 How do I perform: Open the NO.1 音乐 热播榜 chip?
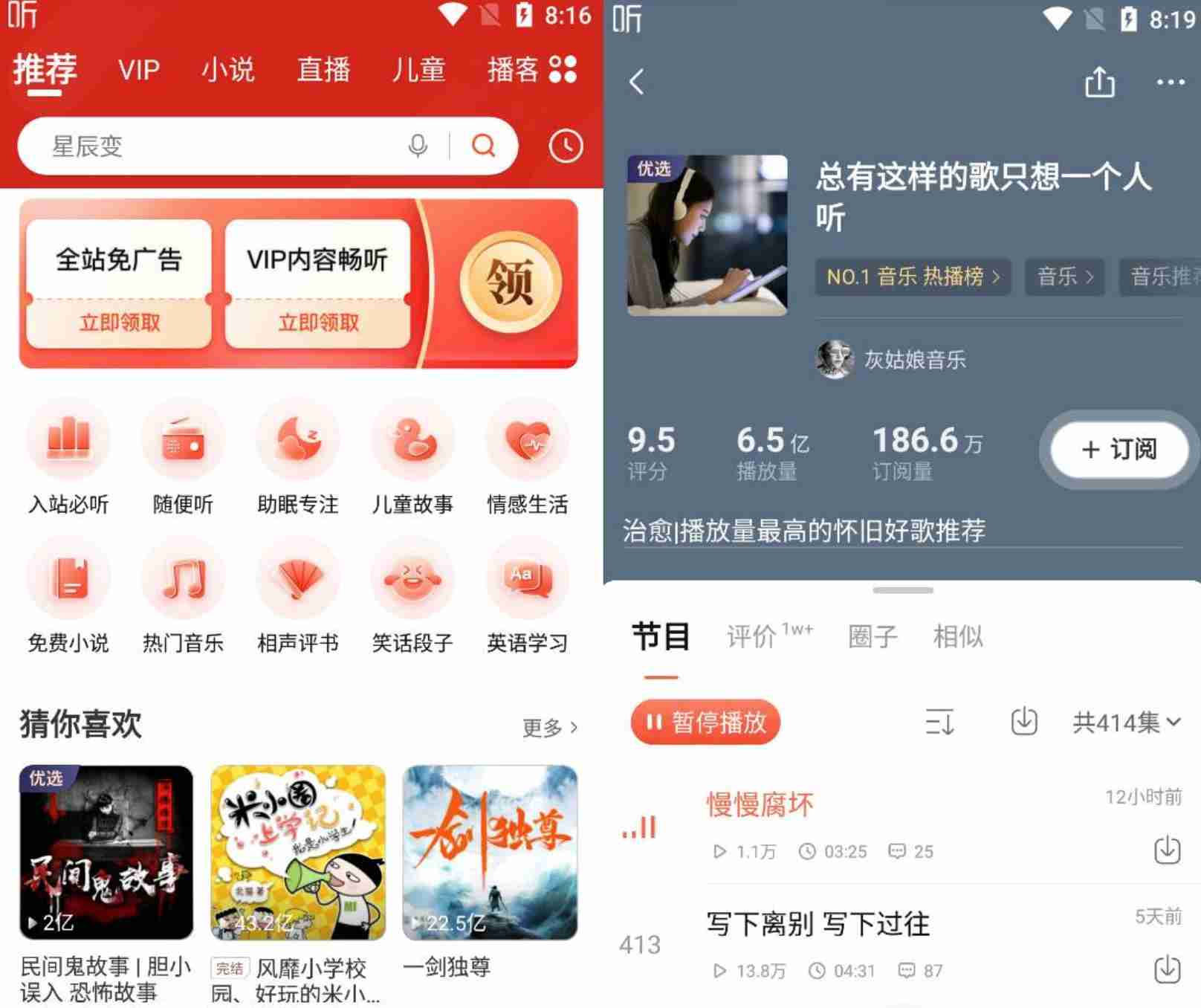point(913,277)
